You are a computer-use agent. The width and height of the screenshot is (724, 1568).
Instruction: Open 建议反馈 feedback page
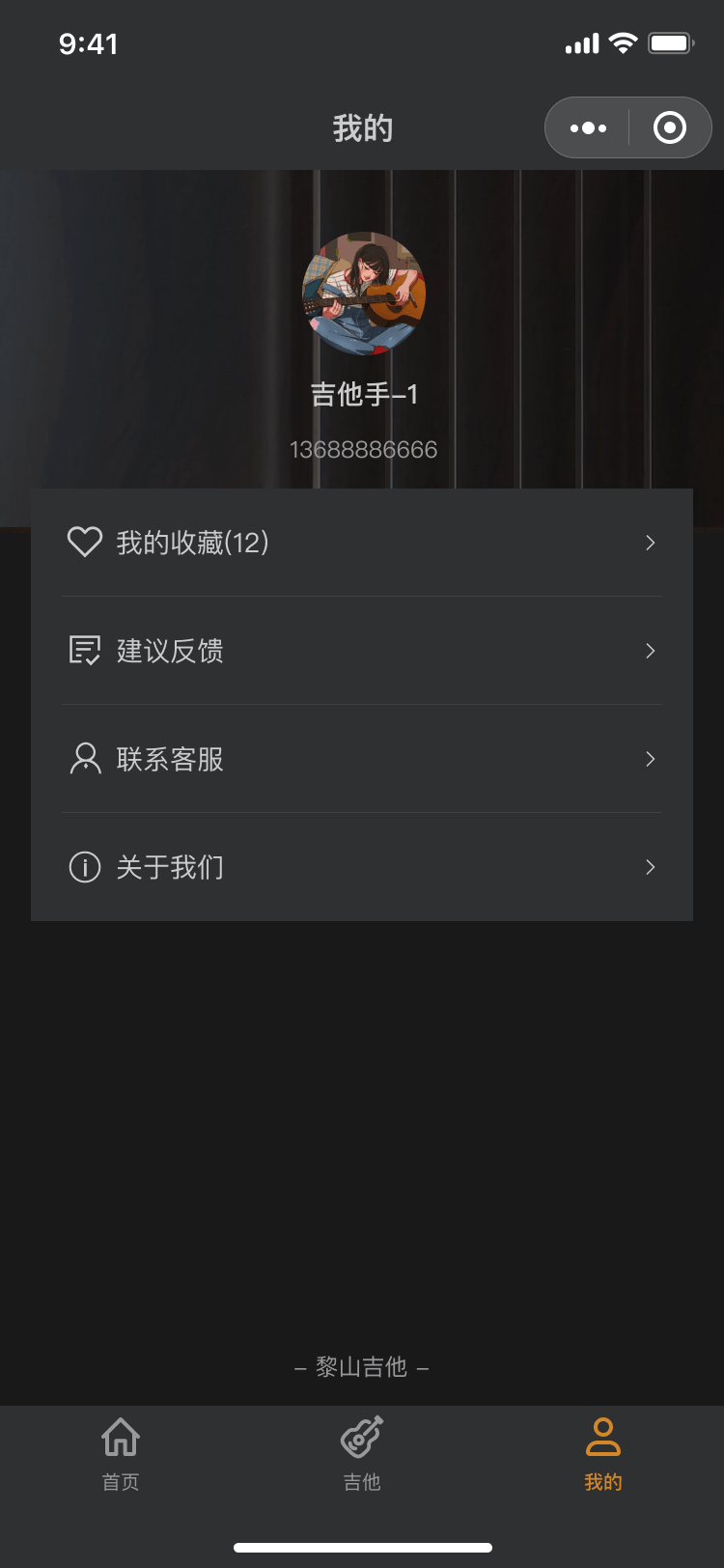362,651
